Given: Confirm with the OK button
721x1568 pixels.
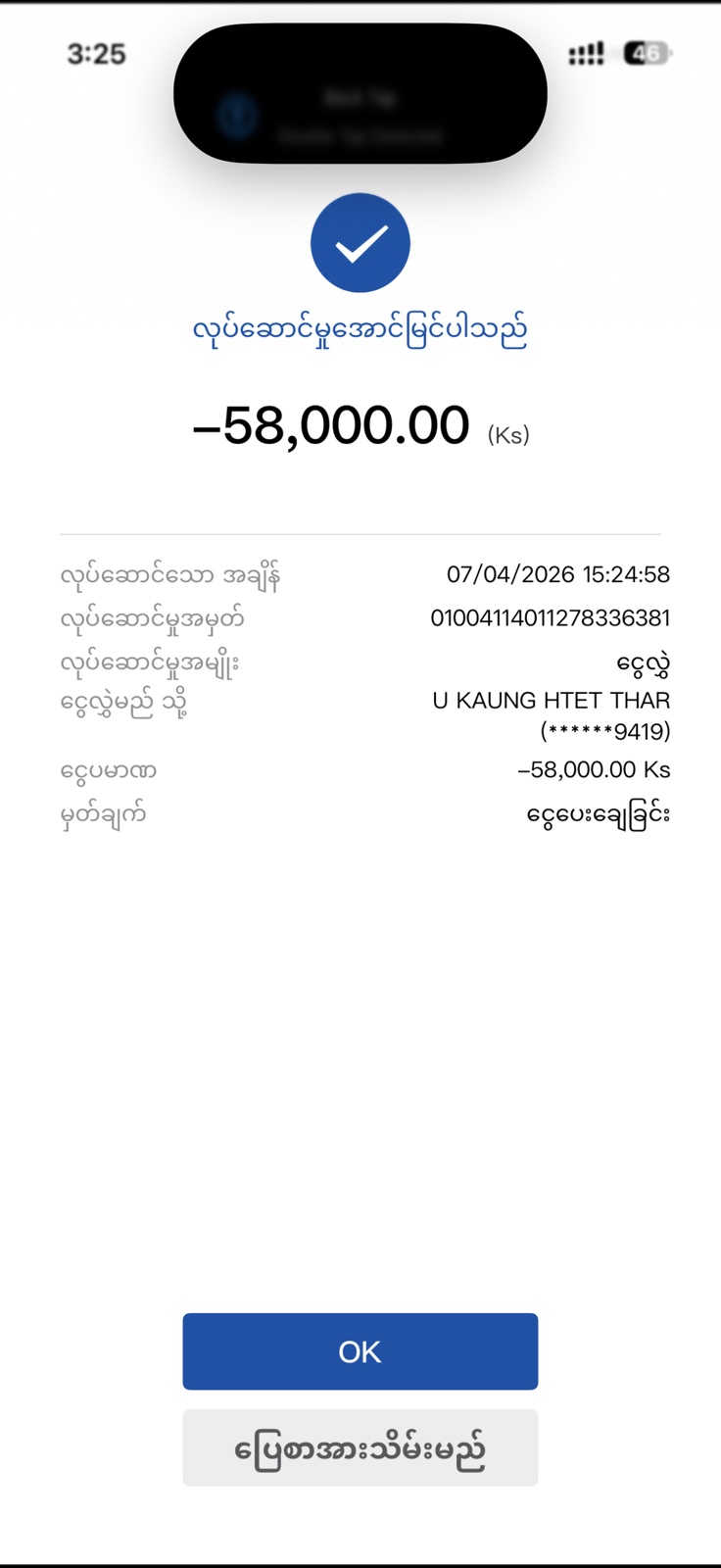Looking at the screenshot, I should coord(360,1351).
